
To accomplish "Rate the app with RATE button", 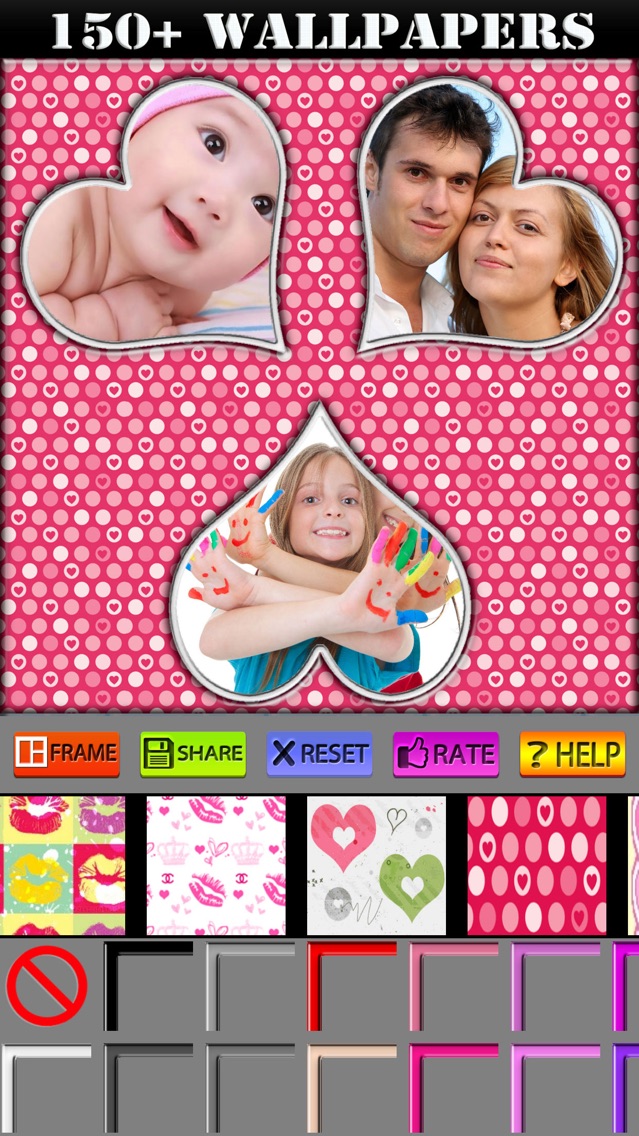I will [x=446, y=753].
